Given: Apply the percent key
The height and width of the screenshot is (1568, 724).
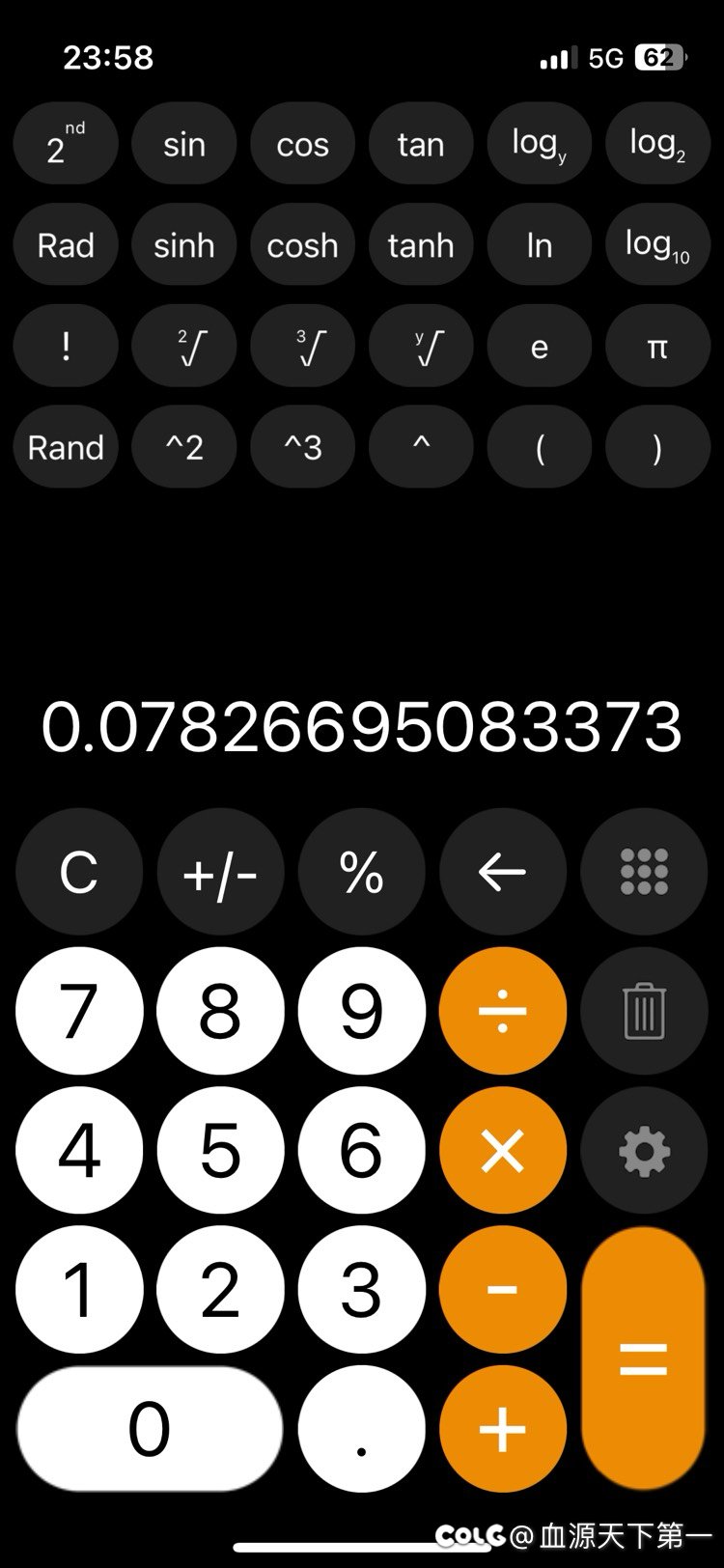Looking at the screenshot, I should click(x=362, y=873).
